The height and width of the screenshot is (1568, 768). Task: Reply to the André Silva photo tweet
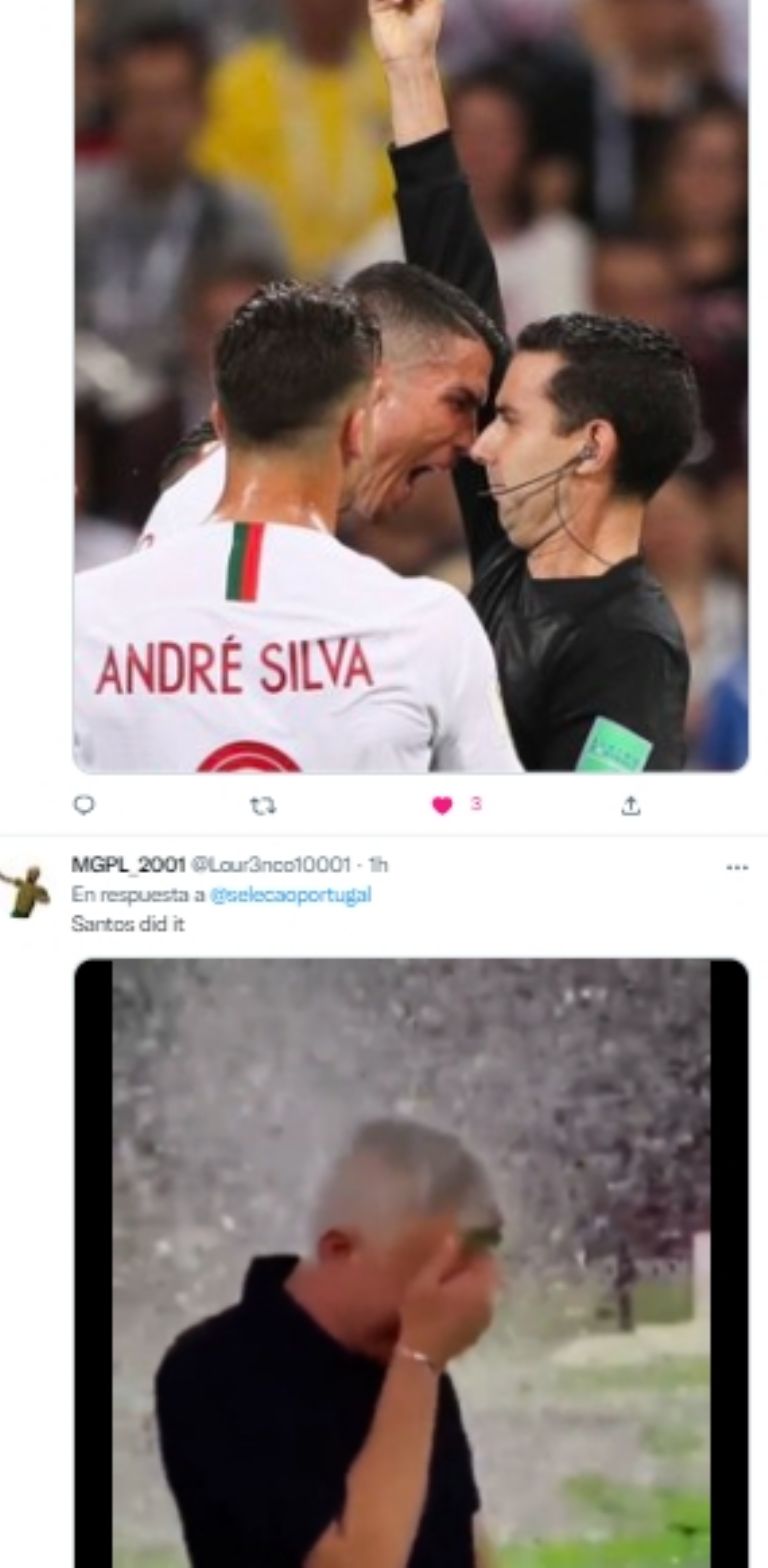pyautogui.click(x=85, y=805)
